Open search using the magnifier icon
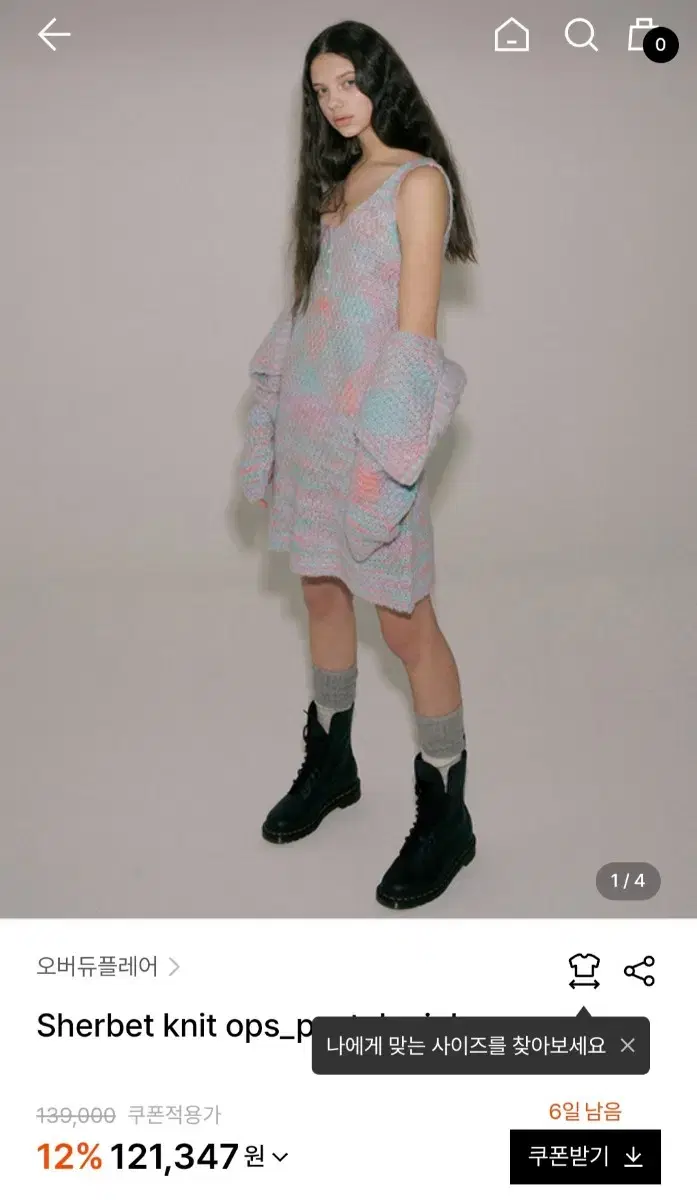Screen dimensions: 697x1200 (581, 35)
